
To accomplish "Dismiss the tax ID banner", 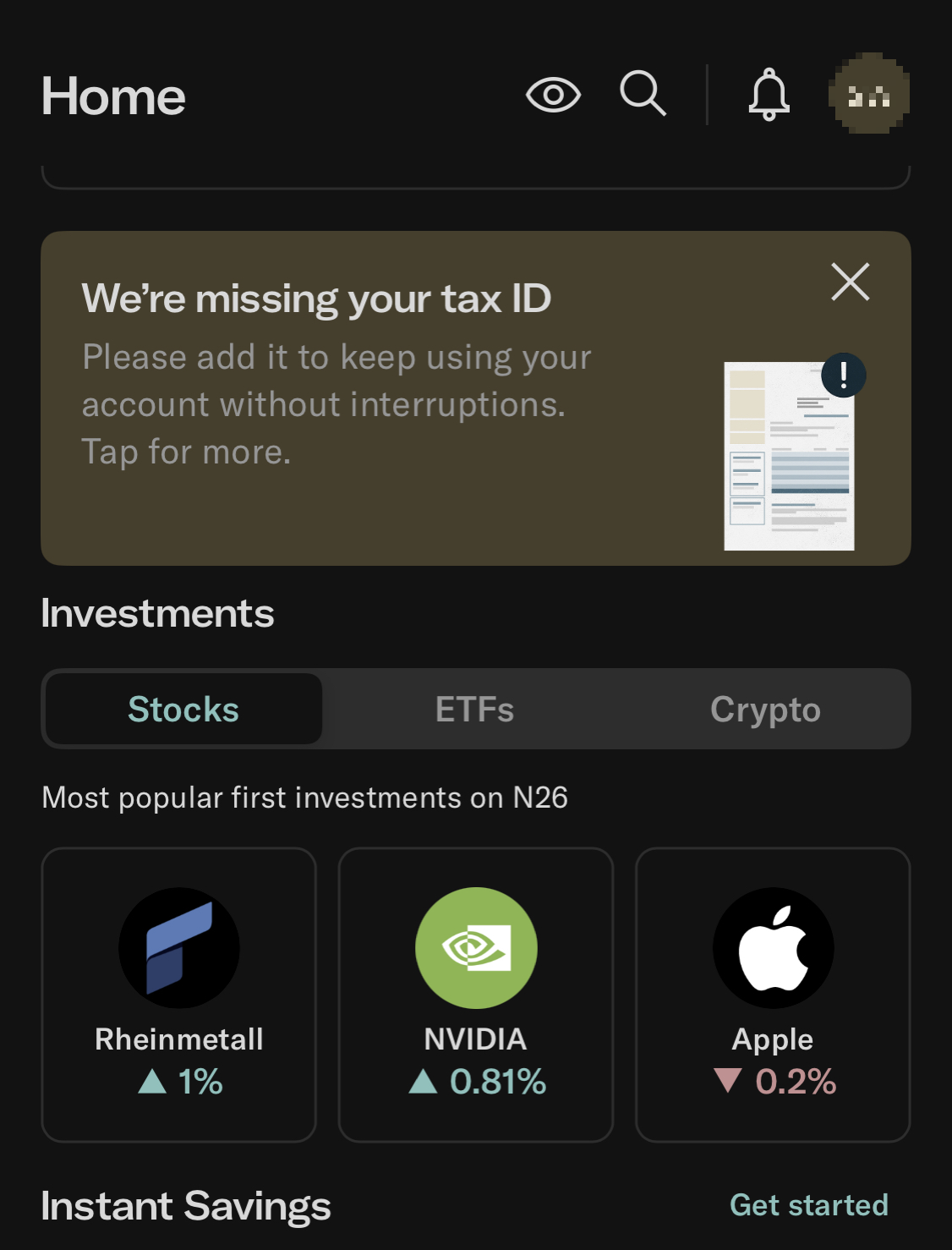I will [x=850, y=282].
